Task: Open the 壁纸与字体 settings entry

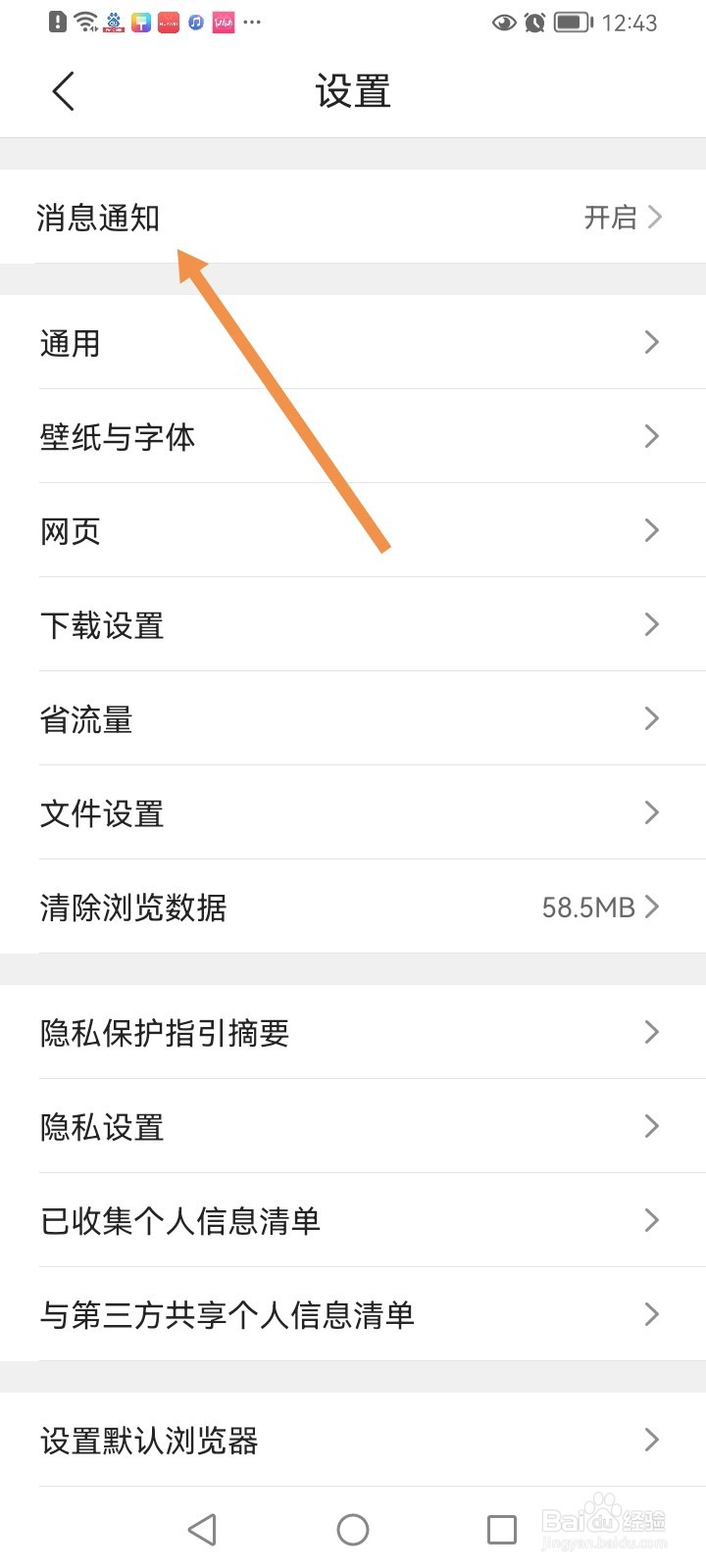Action: [x=353, y=436]
